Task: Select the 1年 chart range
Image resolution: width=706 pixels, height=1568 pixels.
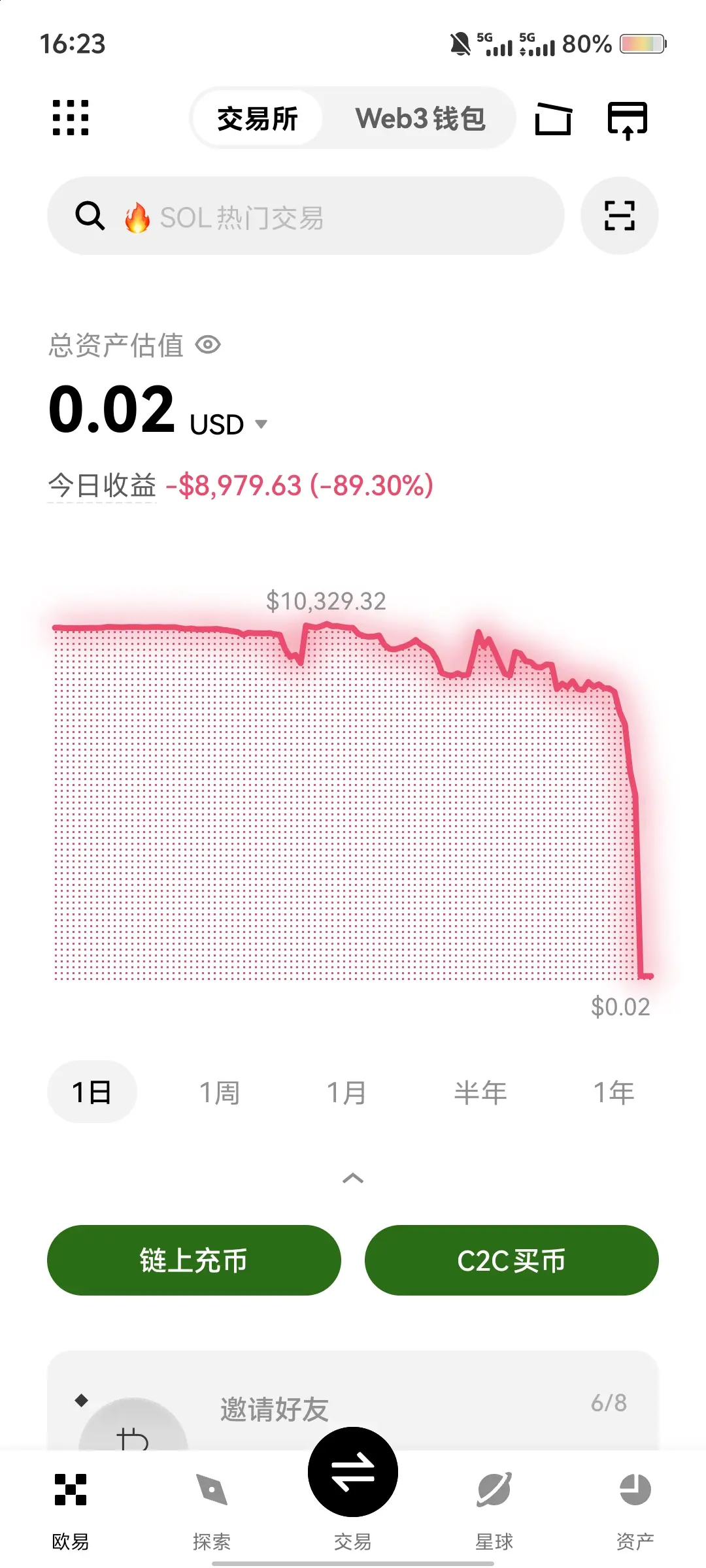Action: 614,1092
